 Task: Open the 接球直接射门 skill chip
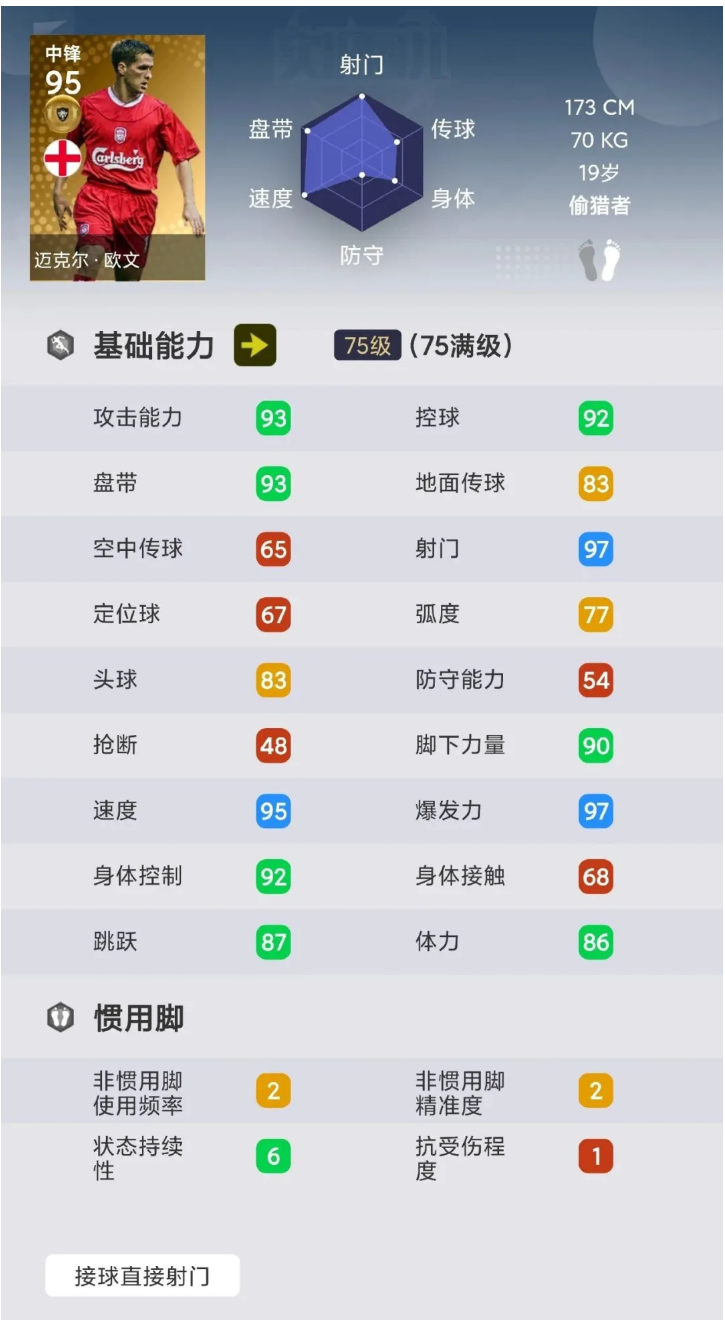142,1276
